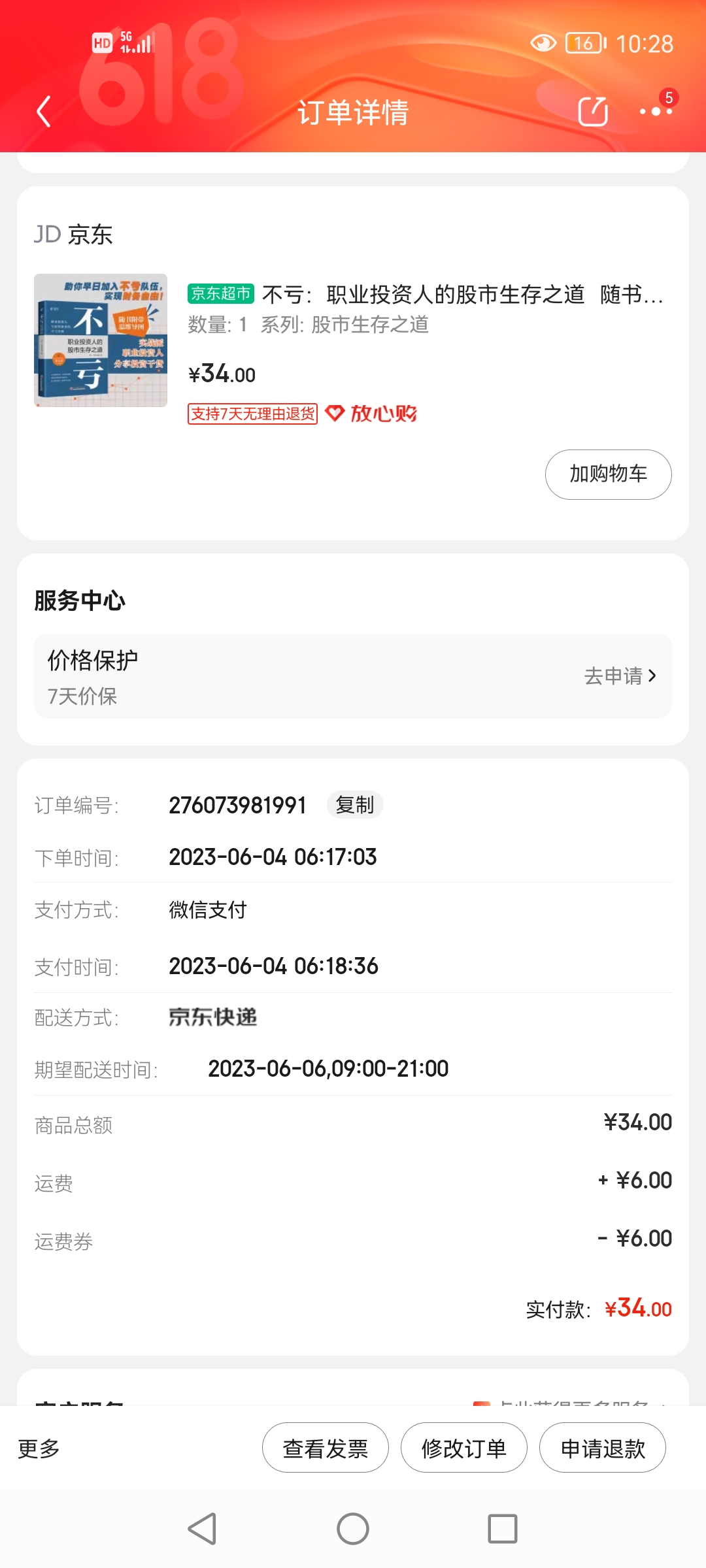Open the system recent apps button
Image resolution: width=706 pixels, height=1568 pixels.
503,1529
